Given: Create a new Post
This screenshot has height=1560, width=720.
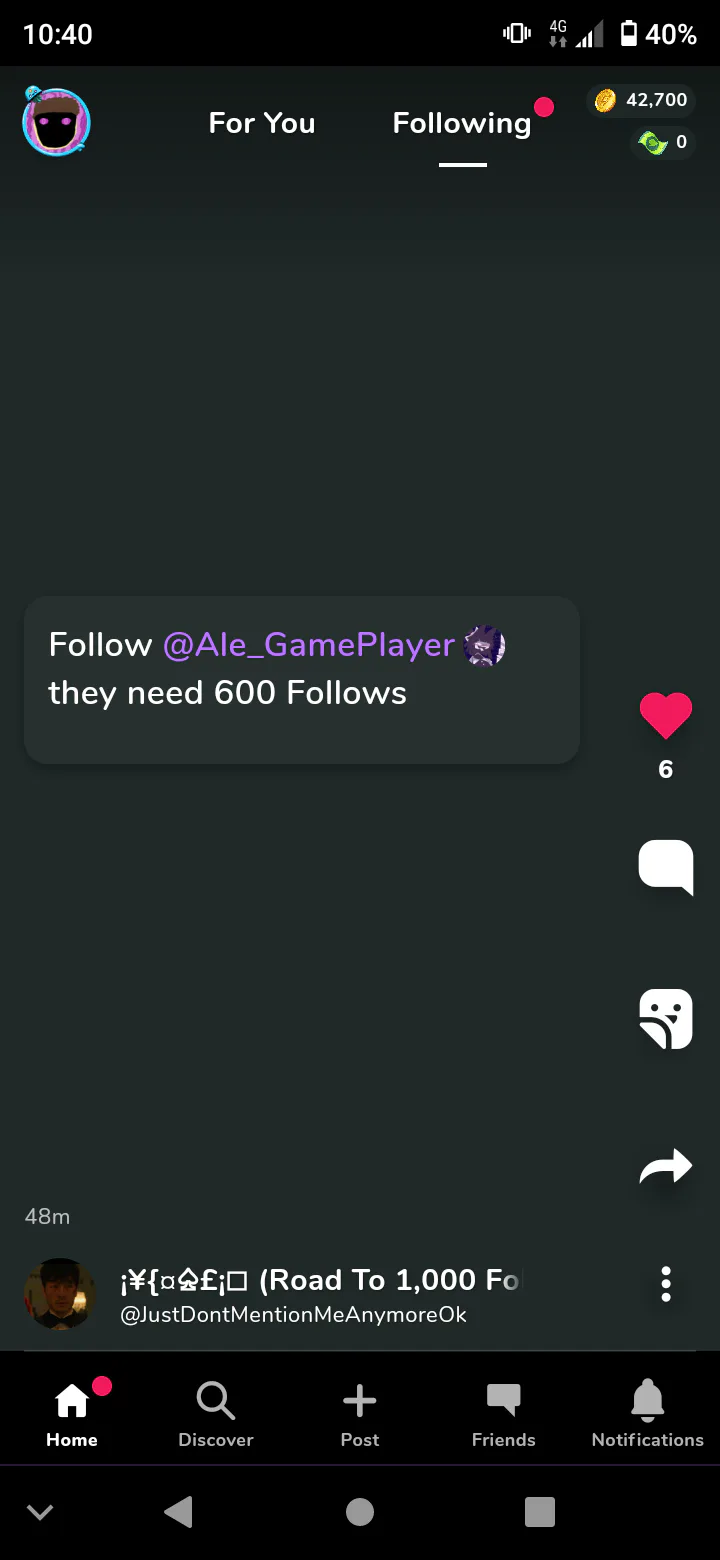Looking at the screenshot, I should tap(360, 1412).
